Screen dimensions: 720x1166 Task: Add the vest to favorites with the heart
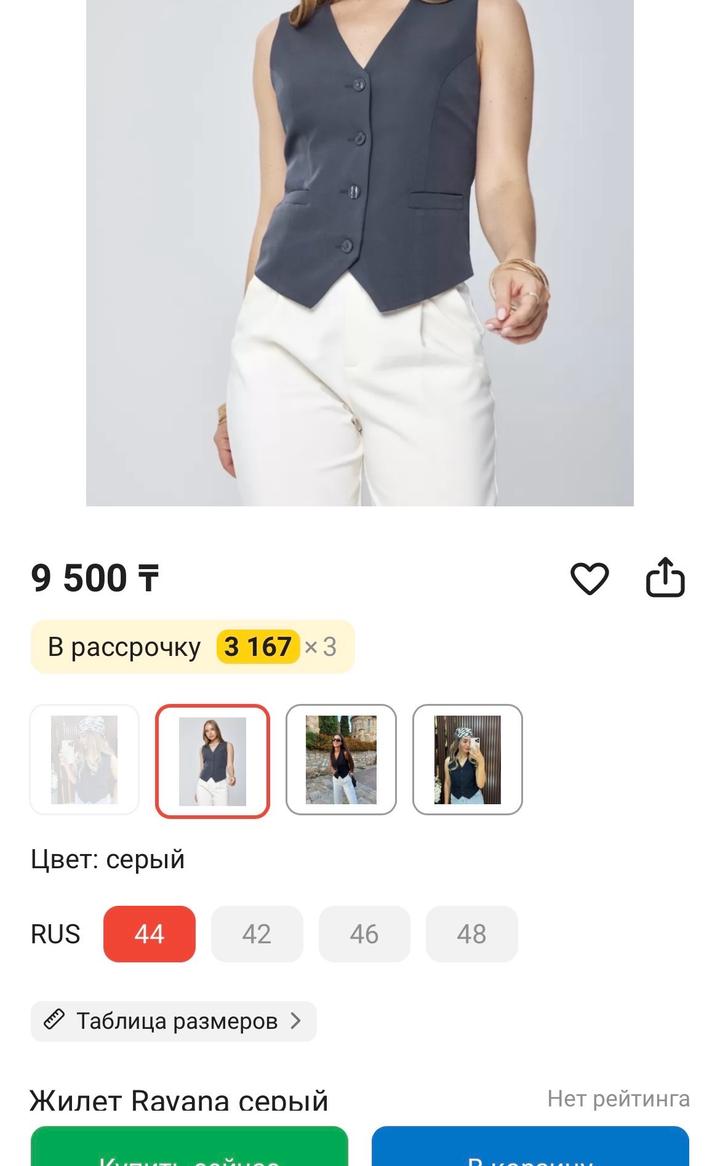[x=589, y=578]
